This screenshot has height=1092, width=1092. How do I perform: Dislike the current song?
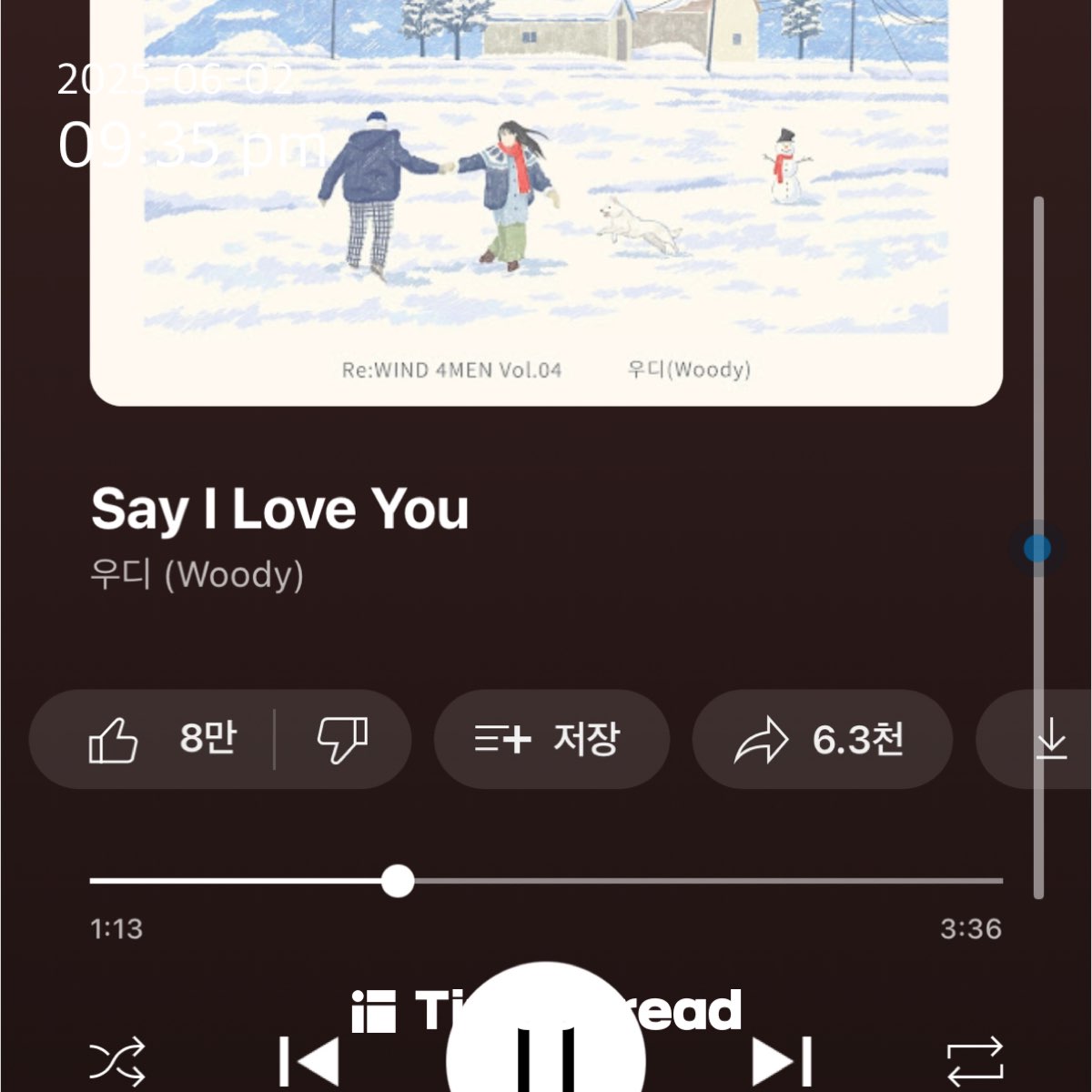(342, 739)
